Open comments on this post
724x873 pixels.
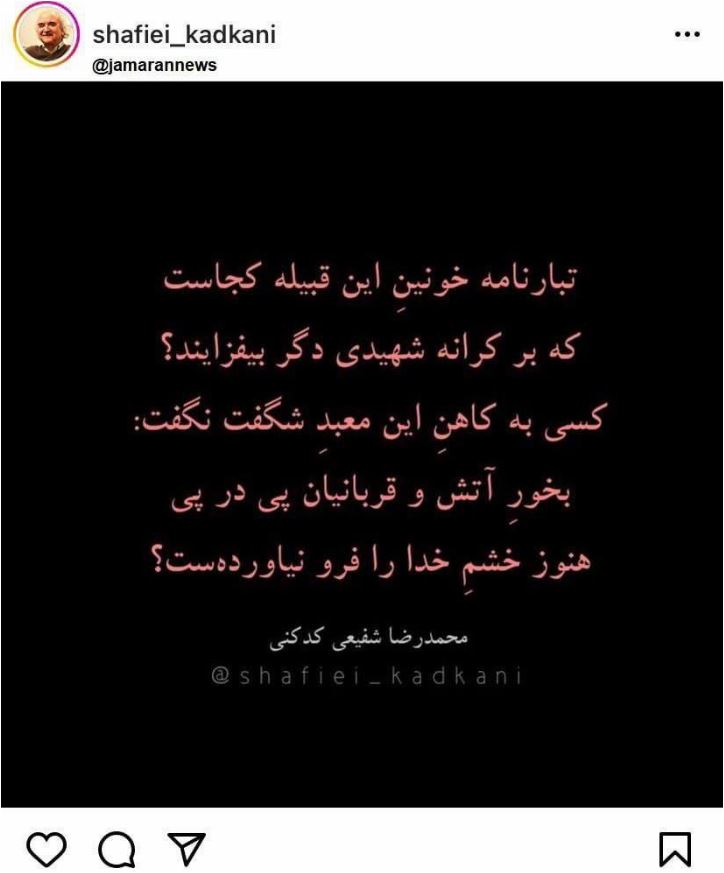point(117,849)
